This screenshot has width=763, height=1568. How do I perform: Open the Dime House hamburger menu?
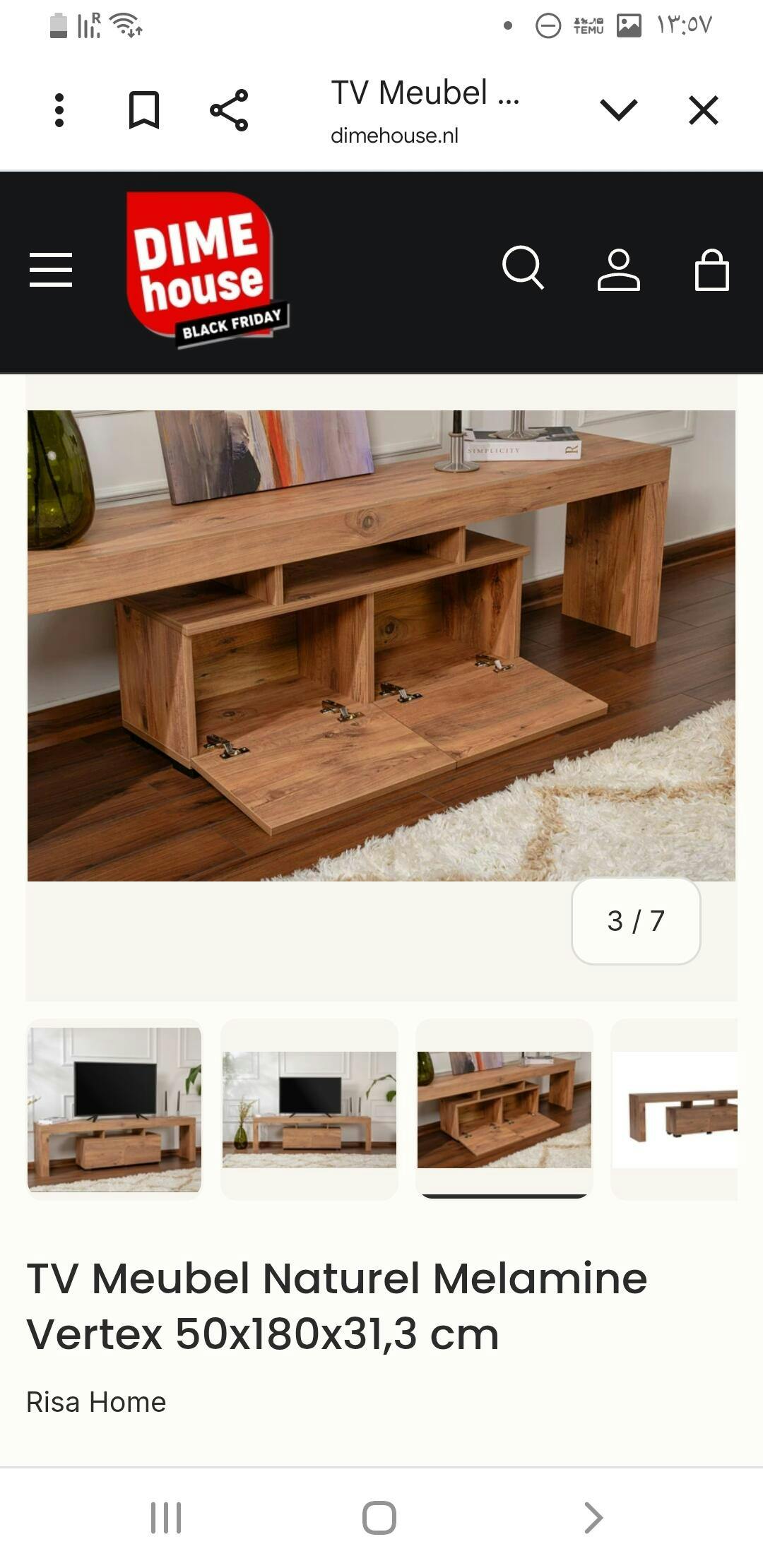(x=51, y=270)
